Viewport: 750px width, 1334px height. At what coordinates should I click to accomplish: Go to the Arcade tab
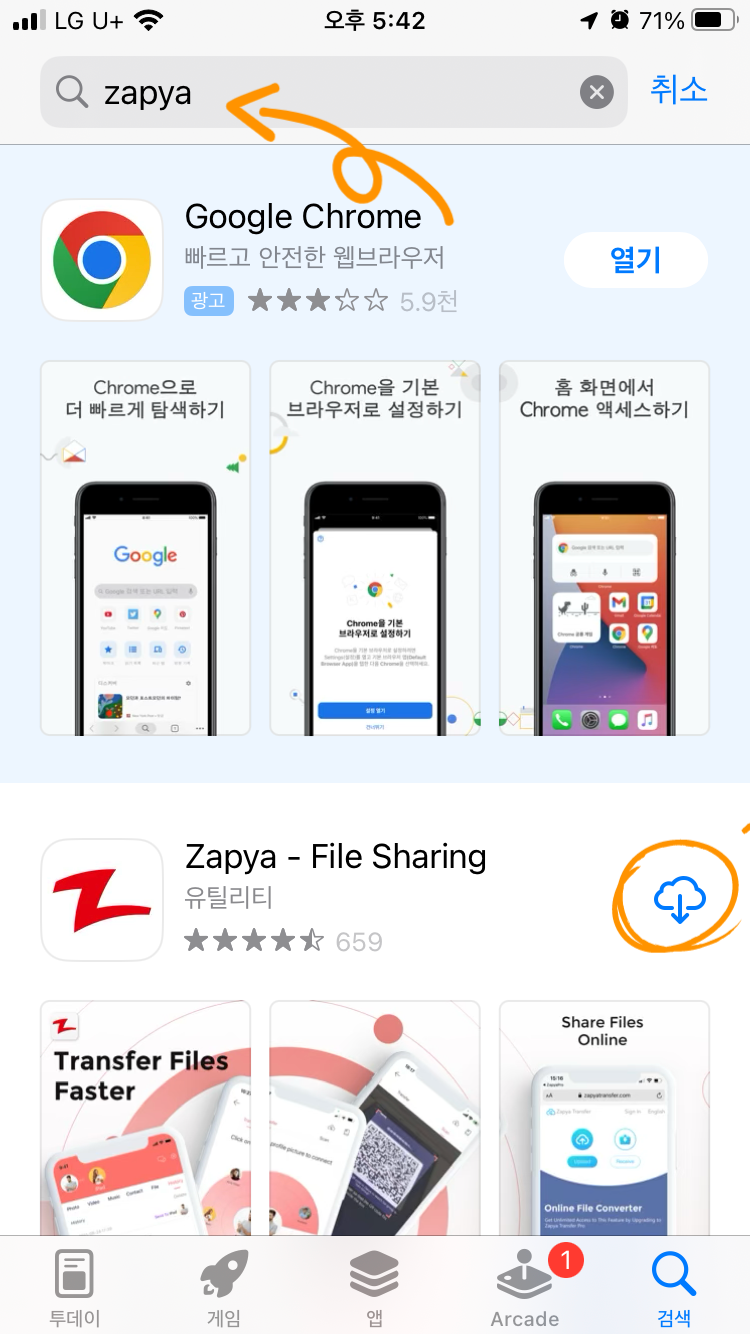click(x=525, y=1288)
